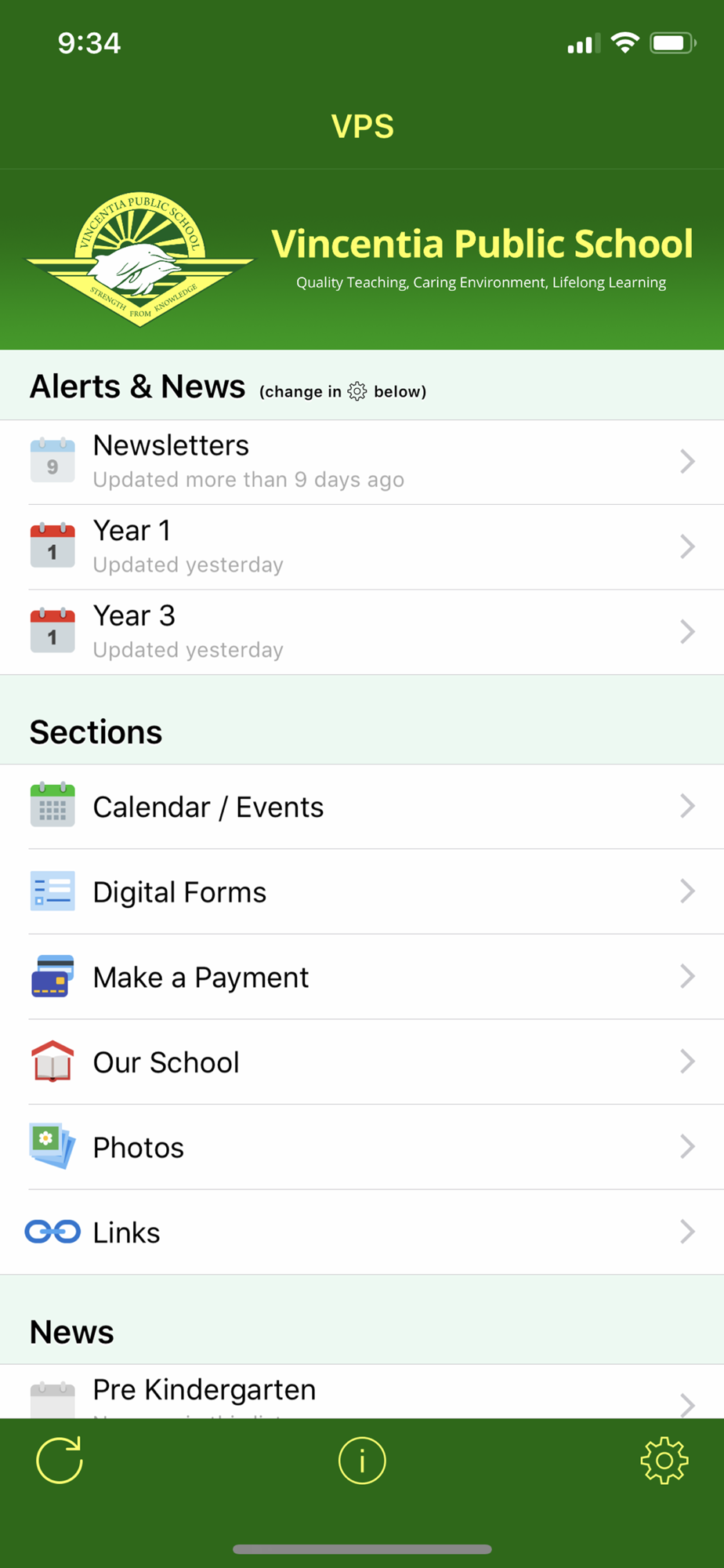Open the settings gear
This screenshot has width=724, height=1568.
(664, 1460)
